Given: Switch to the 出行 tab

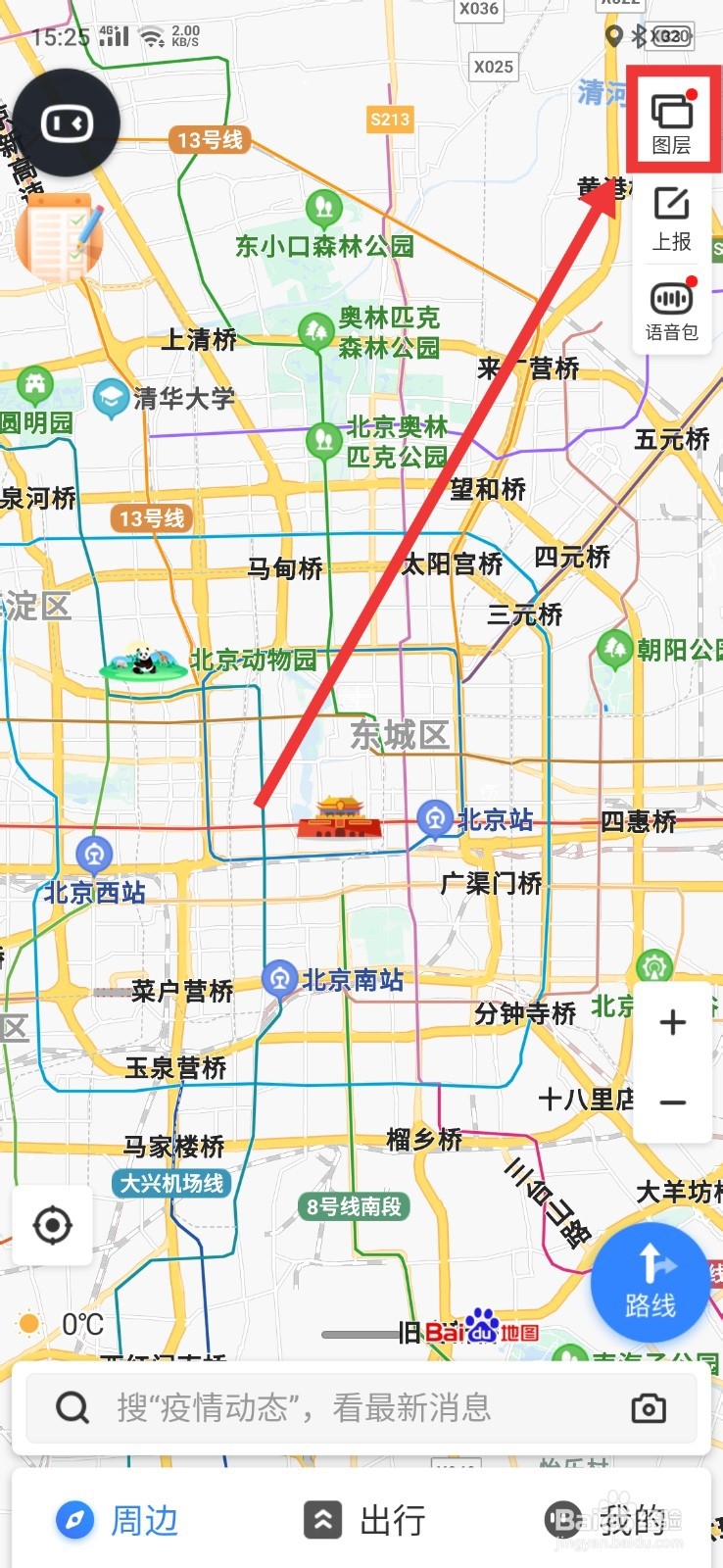Looking at the screenshot, I should [364, 1520].
